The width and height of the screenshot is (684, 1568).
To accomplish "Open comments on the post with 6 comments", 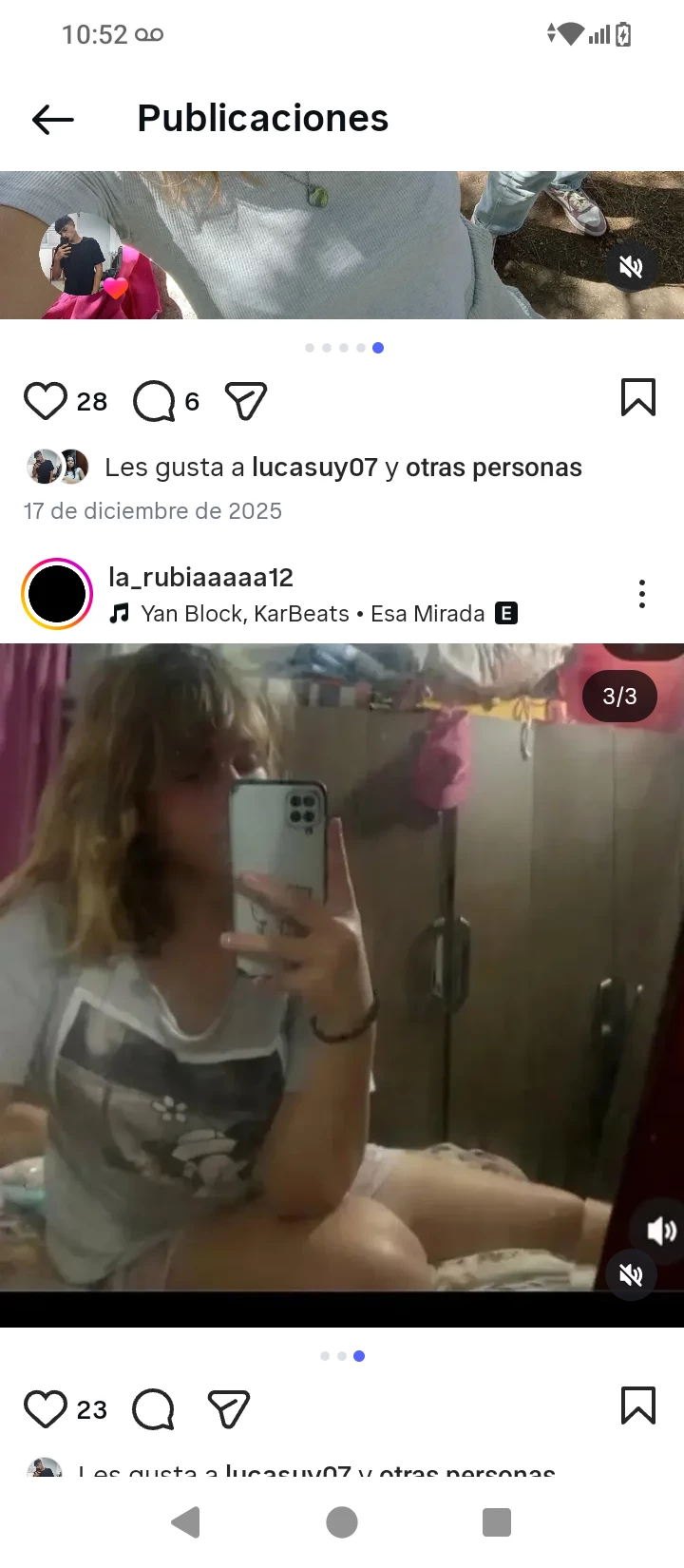I will coord(154,401).
